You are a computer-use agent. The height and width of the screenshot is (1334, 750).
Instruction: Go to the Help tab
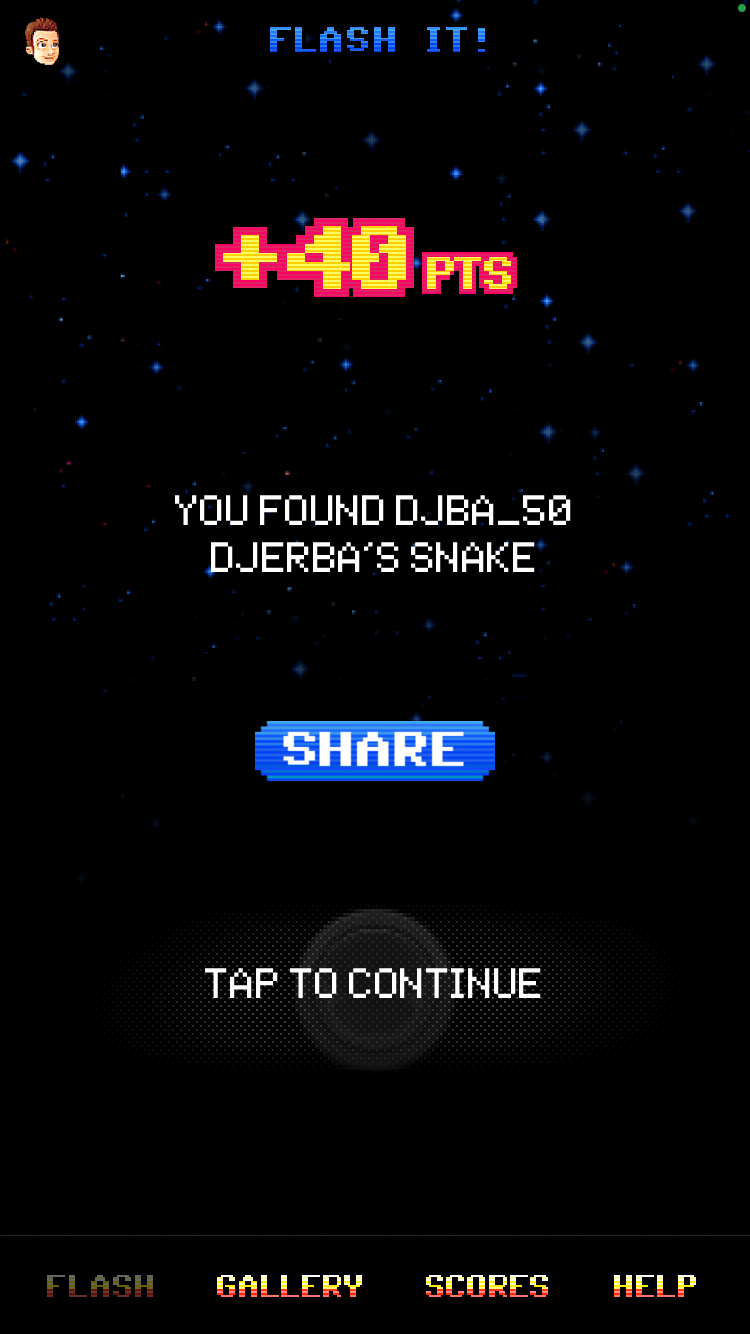654,1286
